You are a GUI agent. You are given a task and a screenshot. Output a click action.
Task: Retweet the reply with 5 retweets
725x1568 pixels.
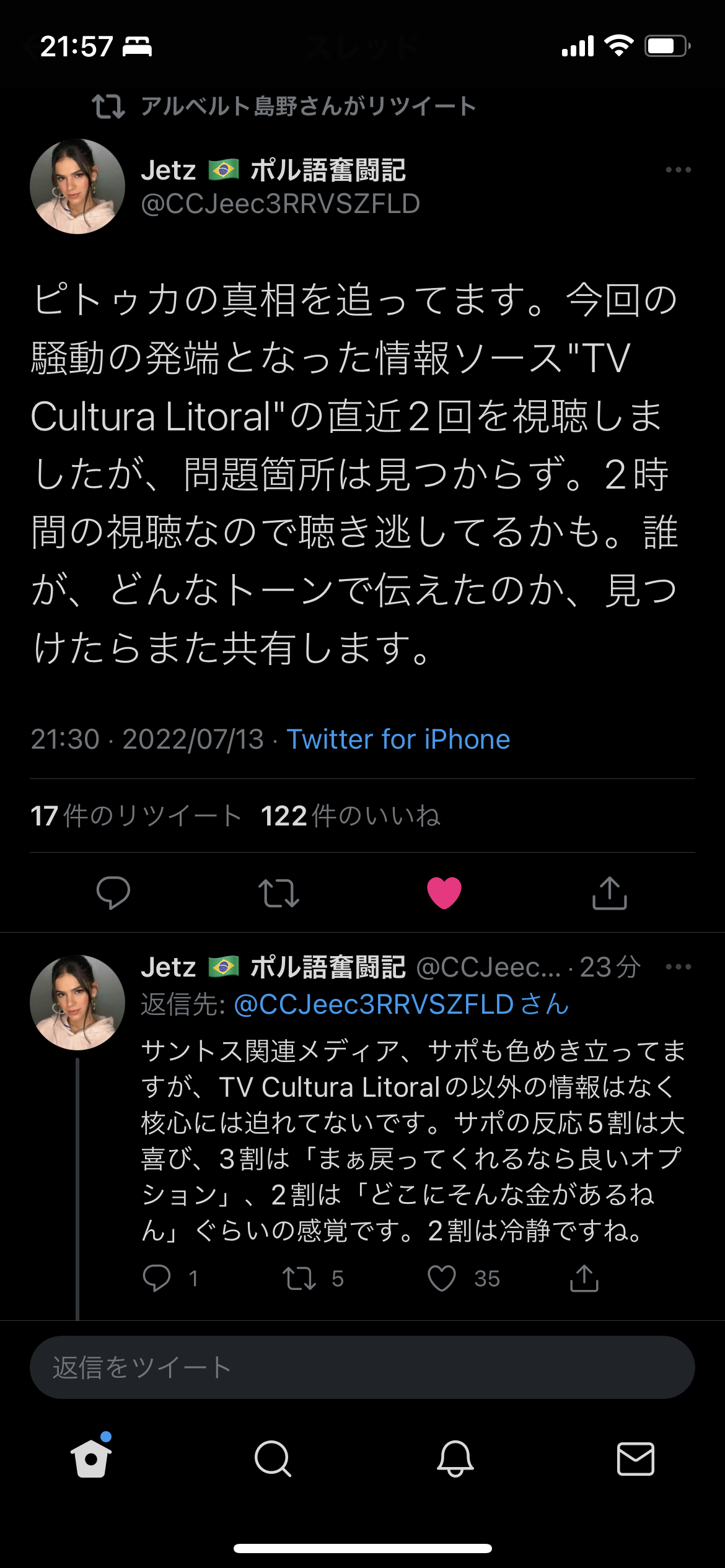300,1278
